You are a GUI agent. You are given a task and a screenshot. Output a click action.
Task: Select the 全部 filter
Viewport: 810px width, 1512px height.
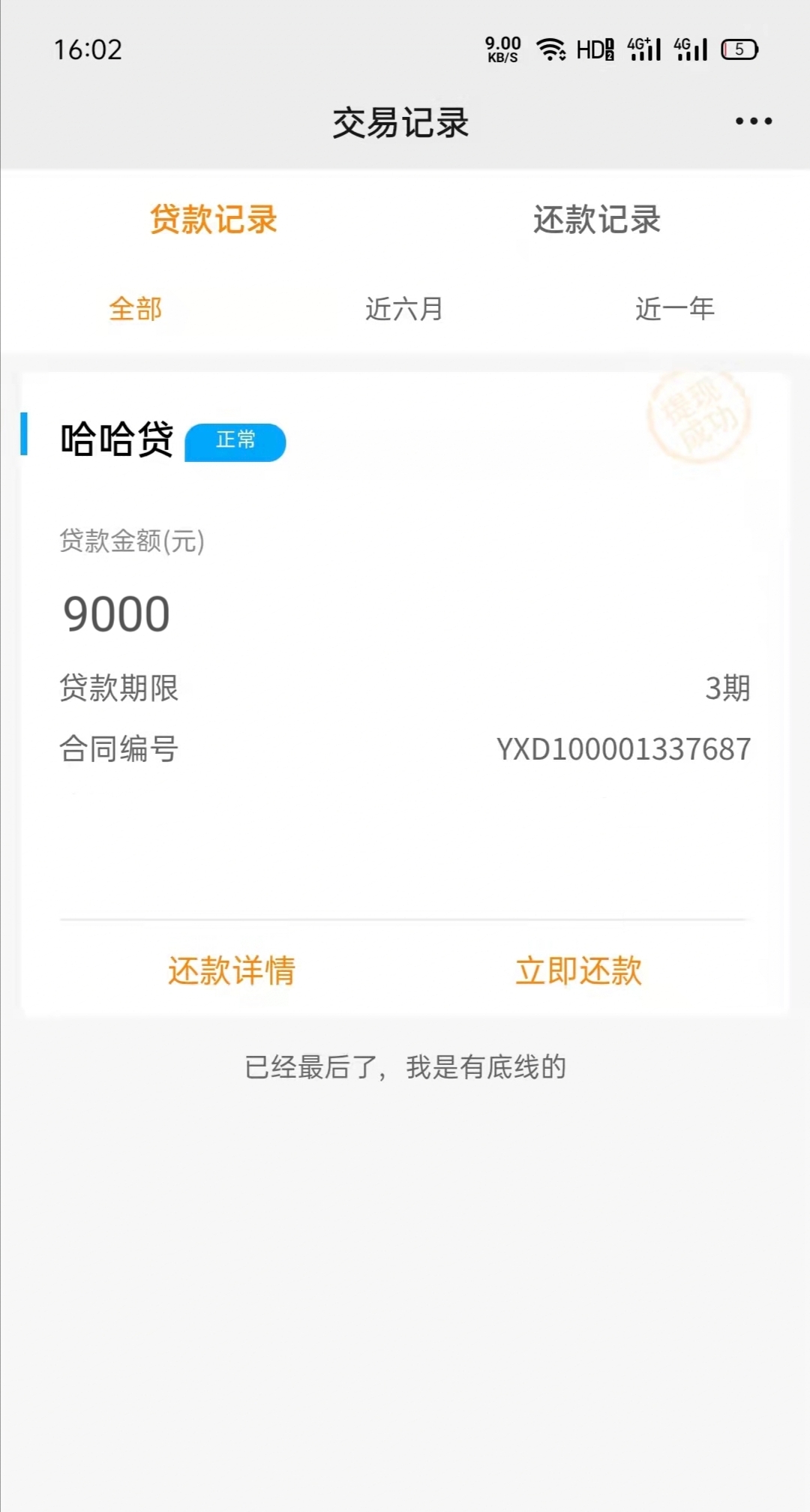[136, 309]
